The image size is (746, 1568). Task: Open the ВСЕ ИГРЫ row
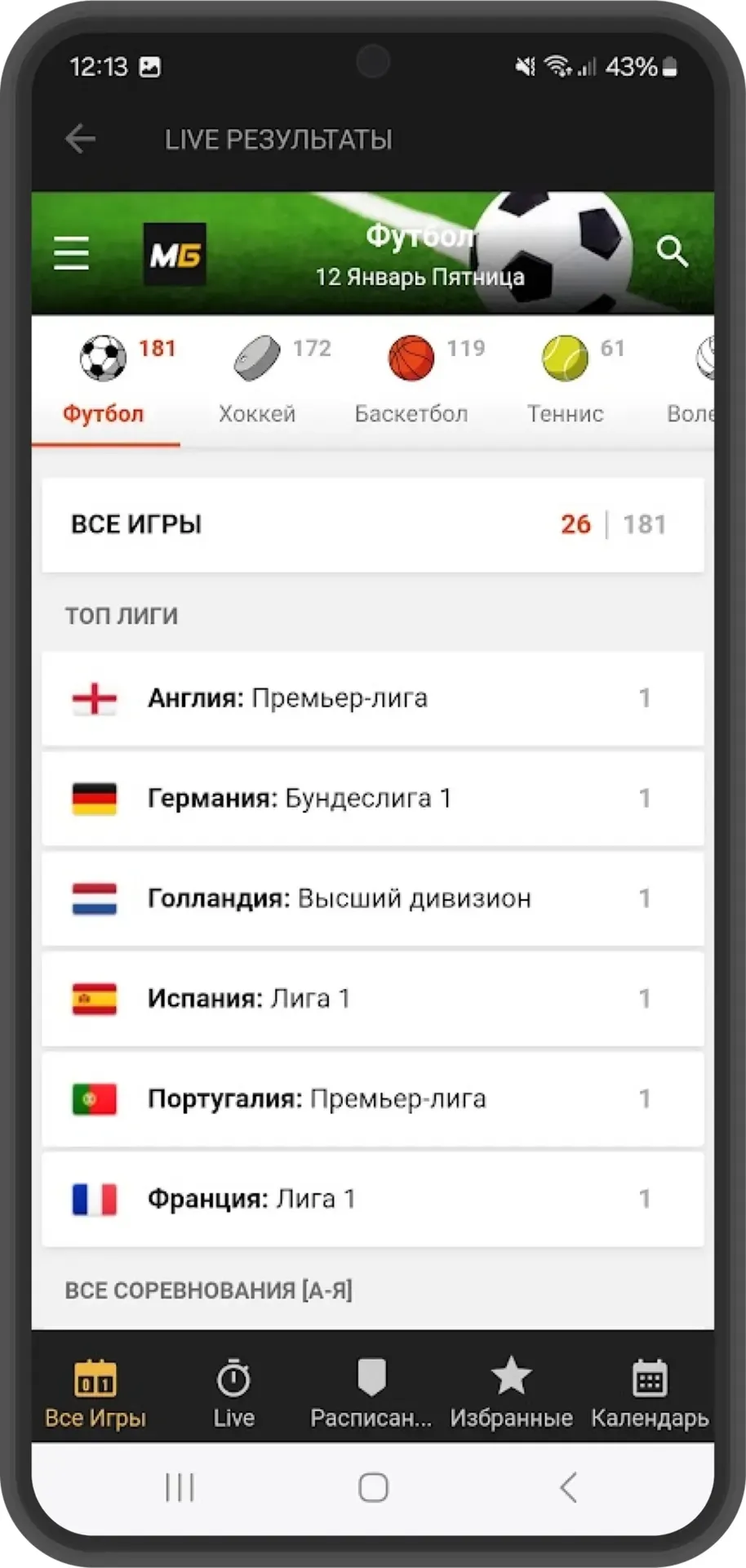[x=373, y=524]
